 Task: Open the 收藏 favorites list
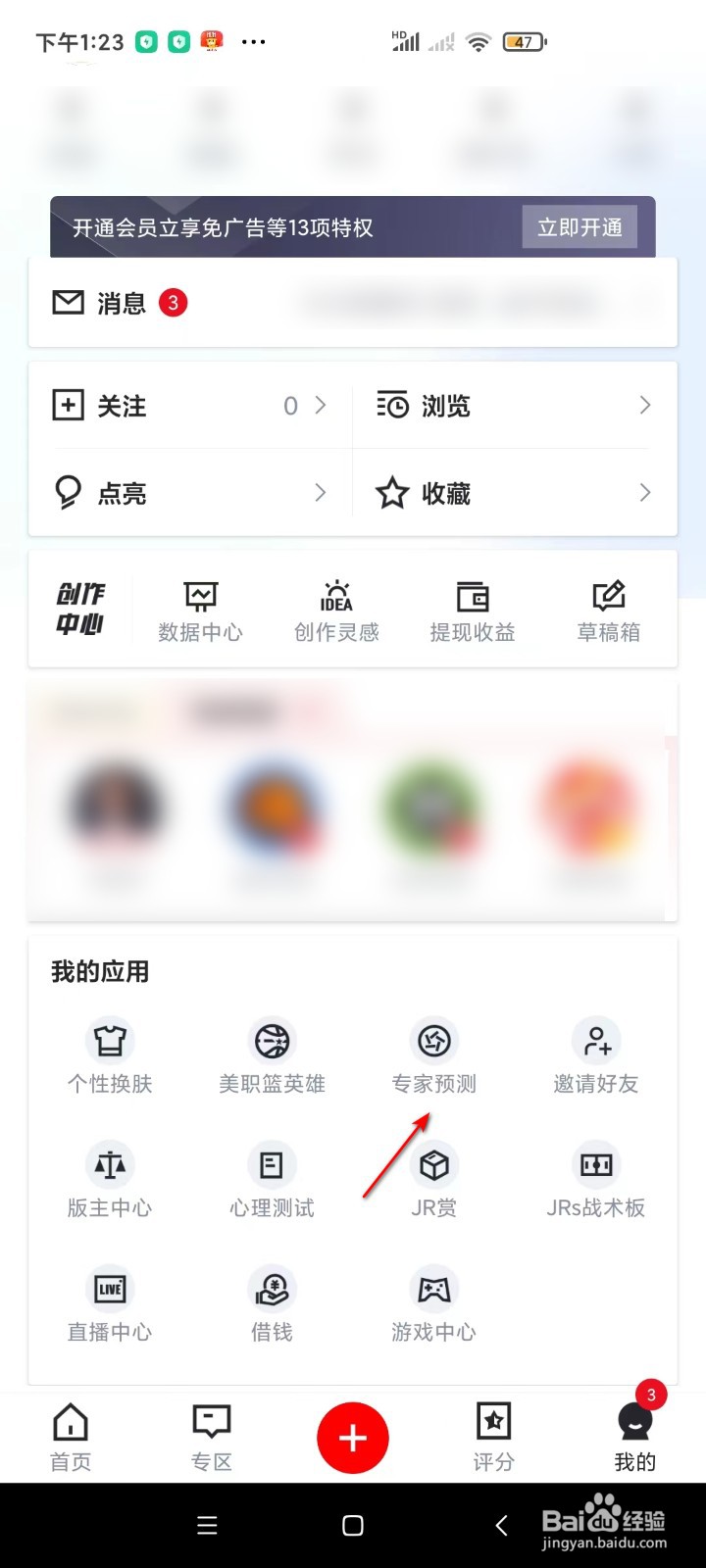click(510, 493)
